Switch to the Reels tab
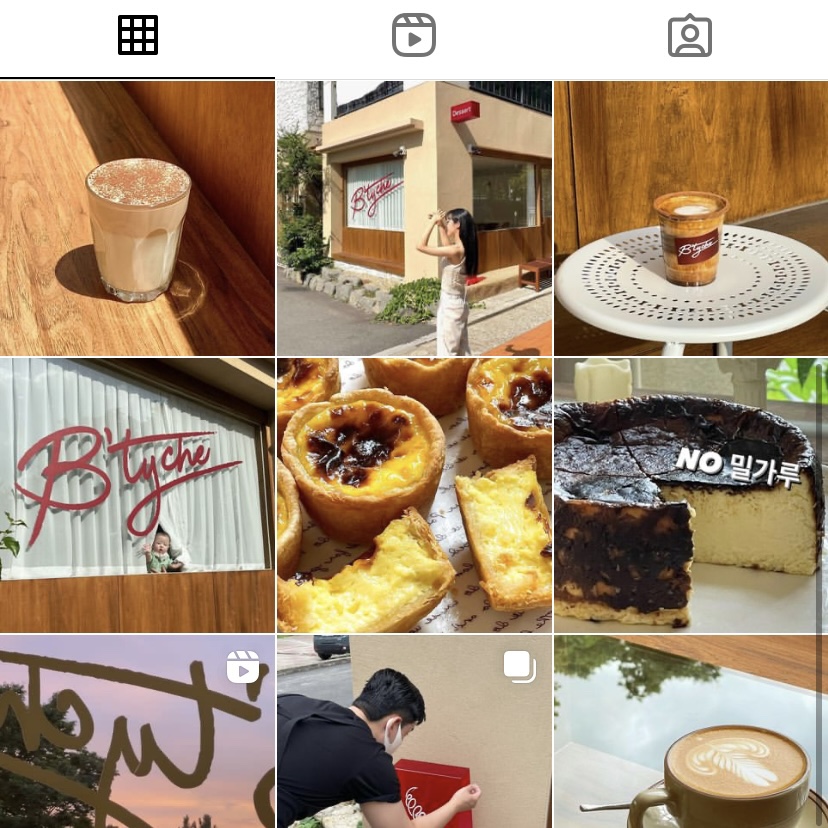 tap(413, 36)
